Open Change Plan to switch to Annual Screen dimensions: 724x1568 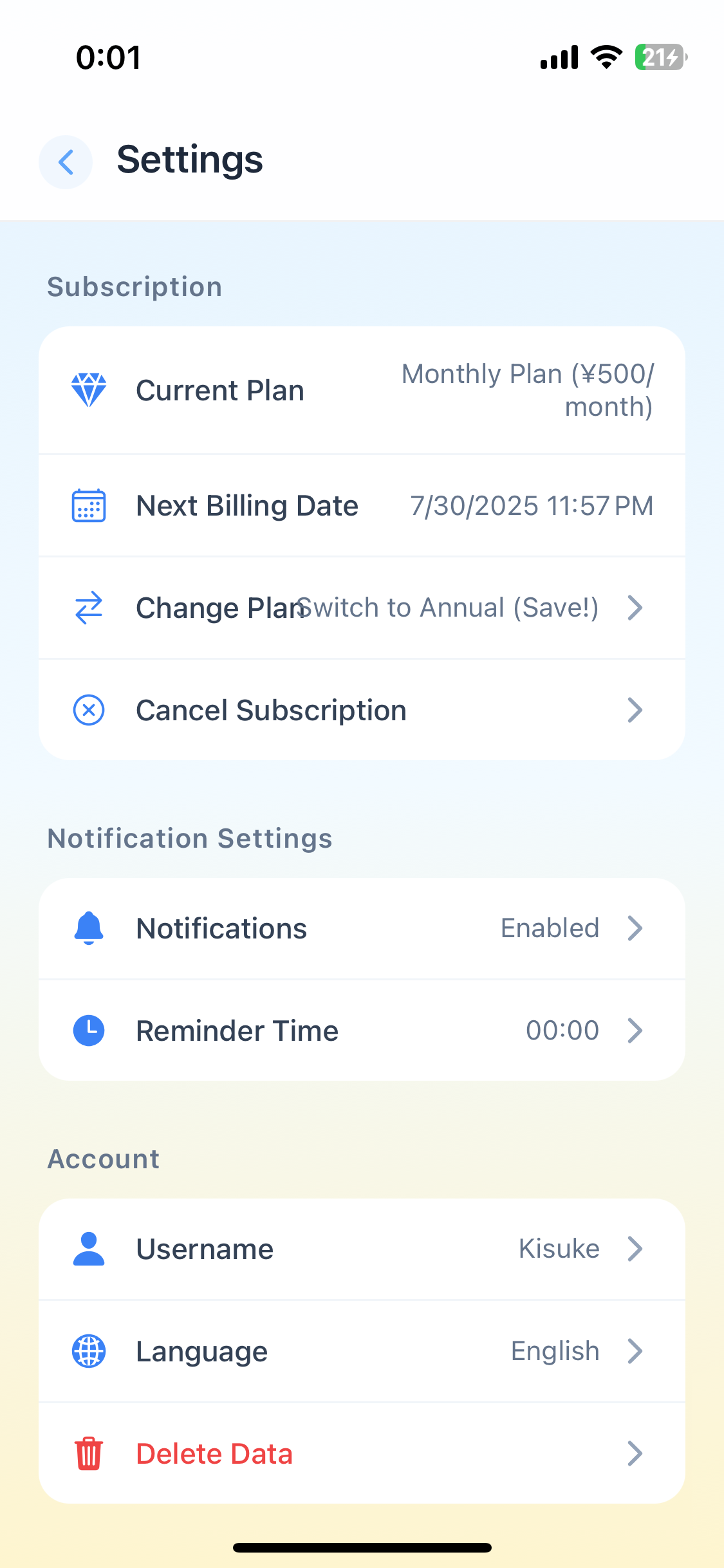(x=362, y=608)
